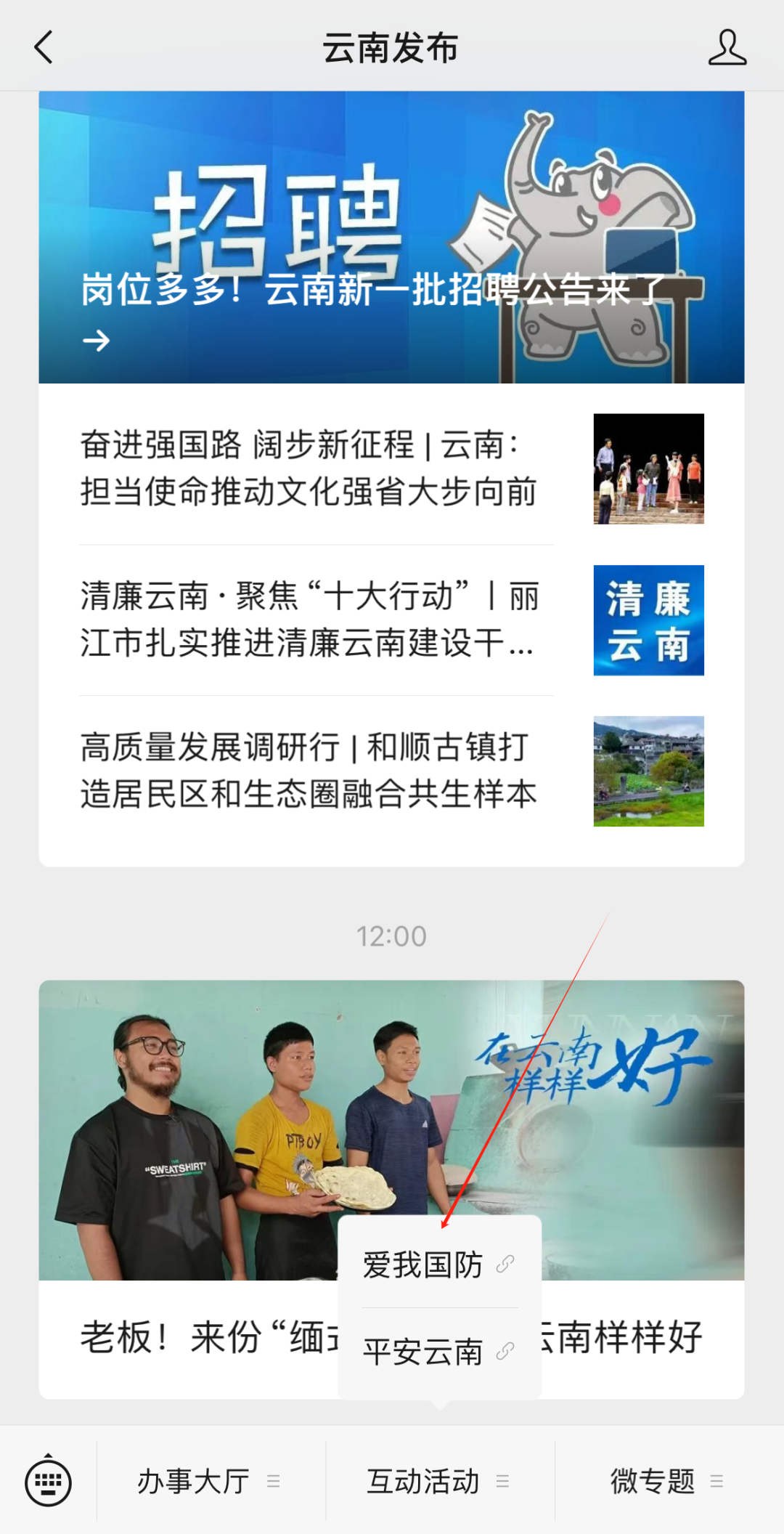Collapse the 互动活动 menu

click(440, 1481)
